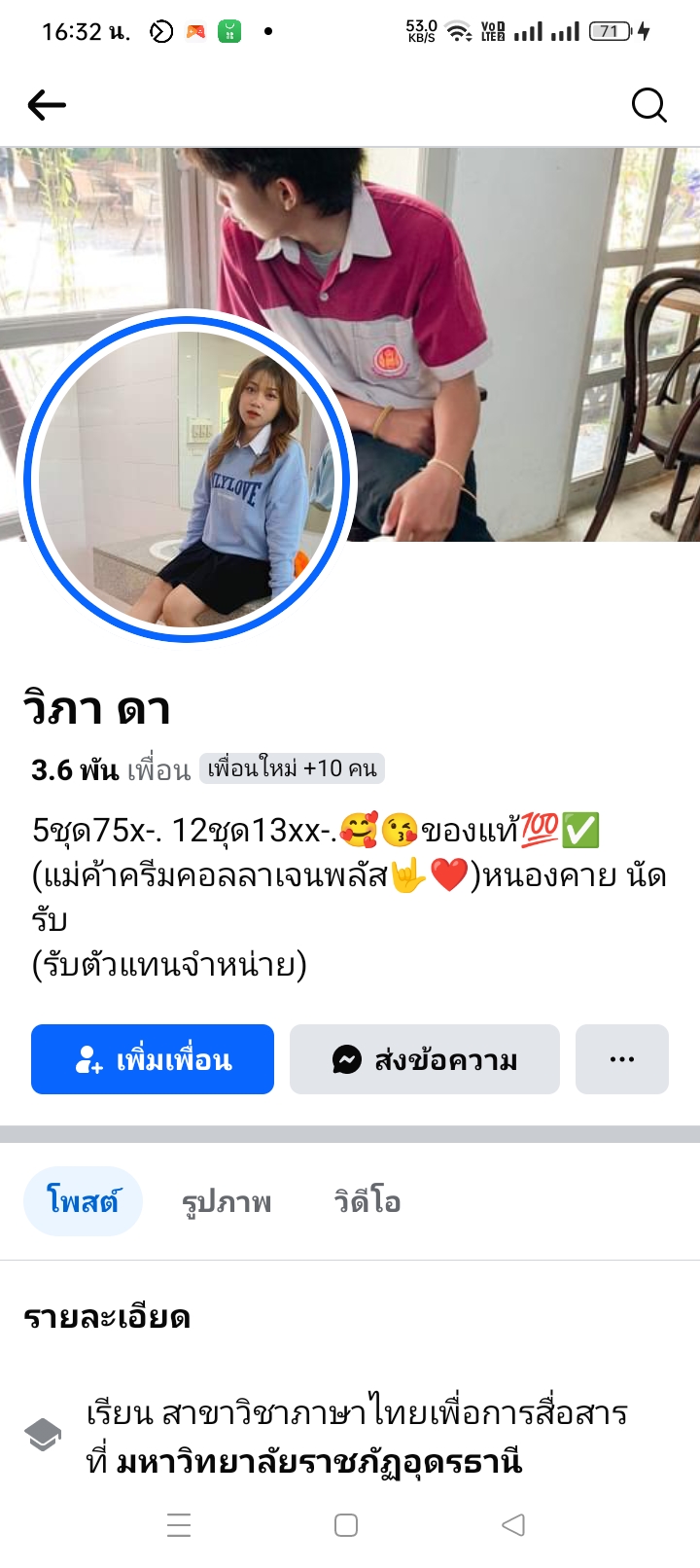The image size is (700, 1568).
Task: Switch to the วิดีโอ tab
Action: (x=367, y=1202)
